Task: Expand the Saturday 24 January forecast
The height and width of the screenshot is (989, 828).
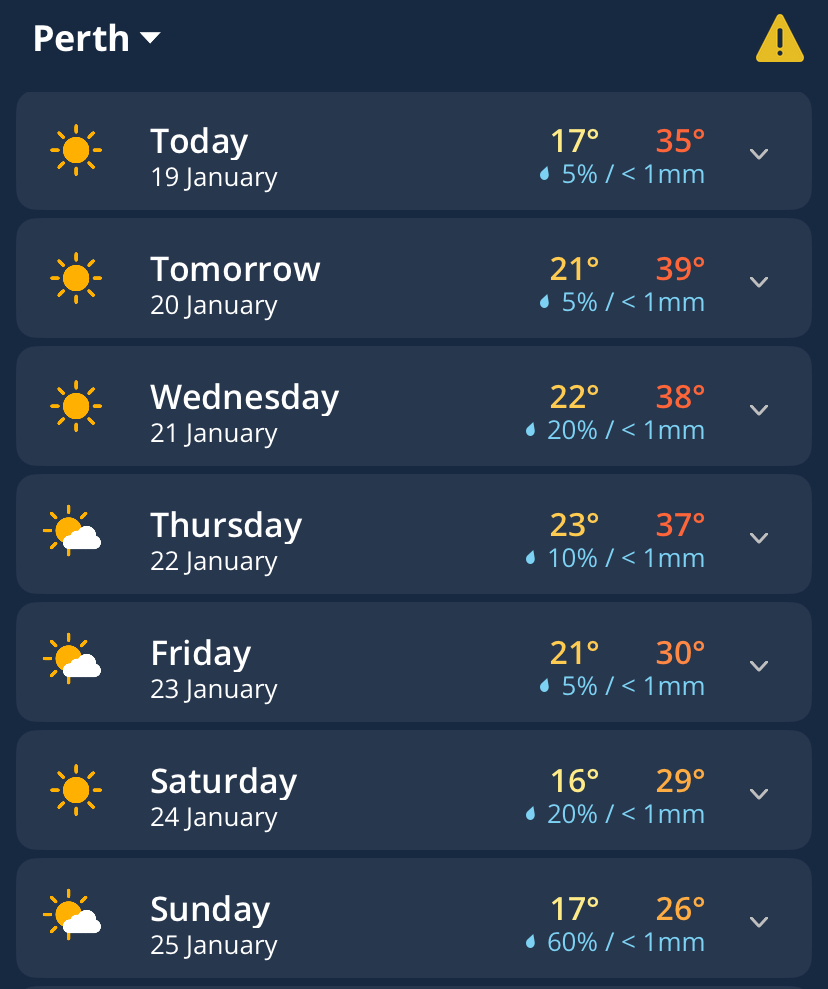Action: (x=759, y=794)
